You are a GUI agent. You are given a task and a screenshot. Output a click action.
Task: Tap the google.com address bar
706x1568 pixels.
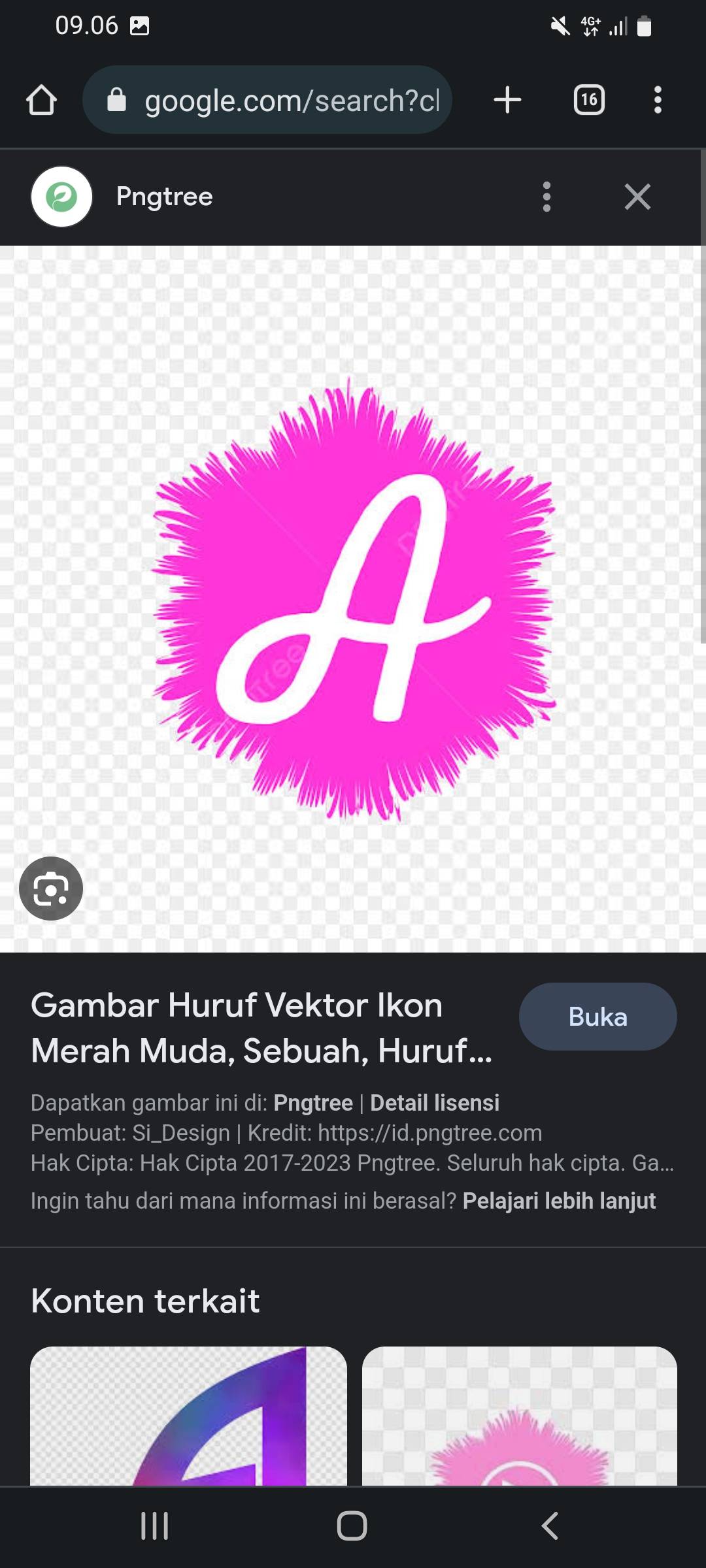point(267,100)
